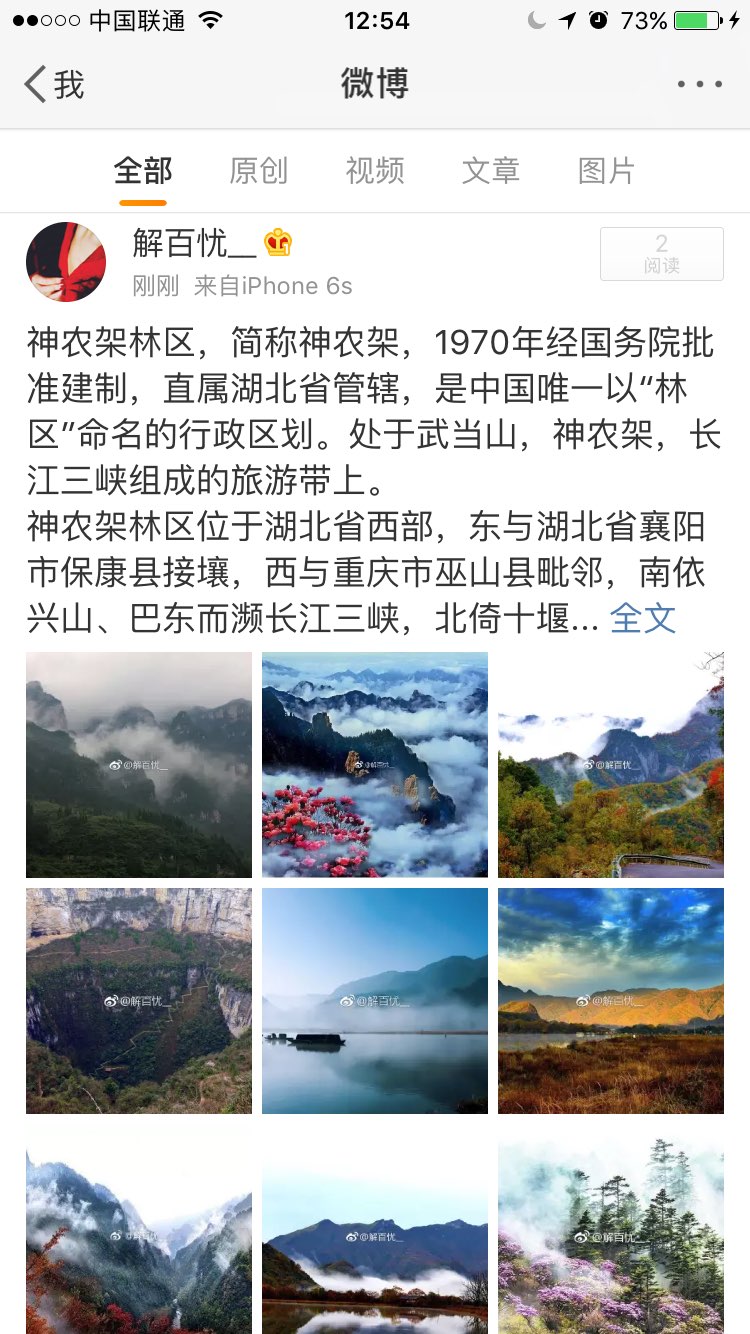750x1334 pixels.
Task: View the golden grassland sunset photo
Action: [611, 1001]
